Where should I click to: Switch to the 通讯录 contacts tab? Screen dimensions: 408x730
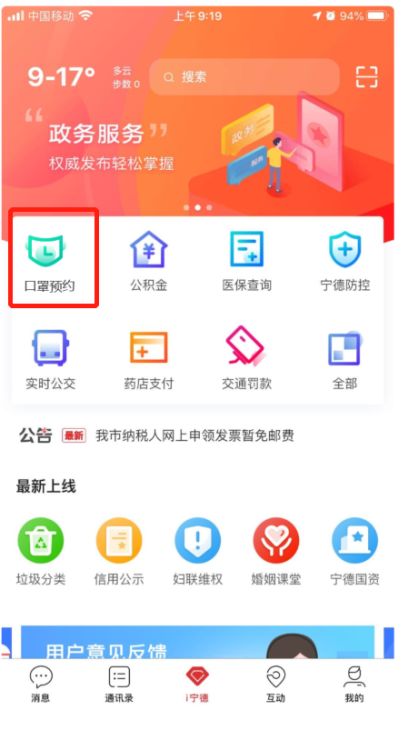pos(119,684)
